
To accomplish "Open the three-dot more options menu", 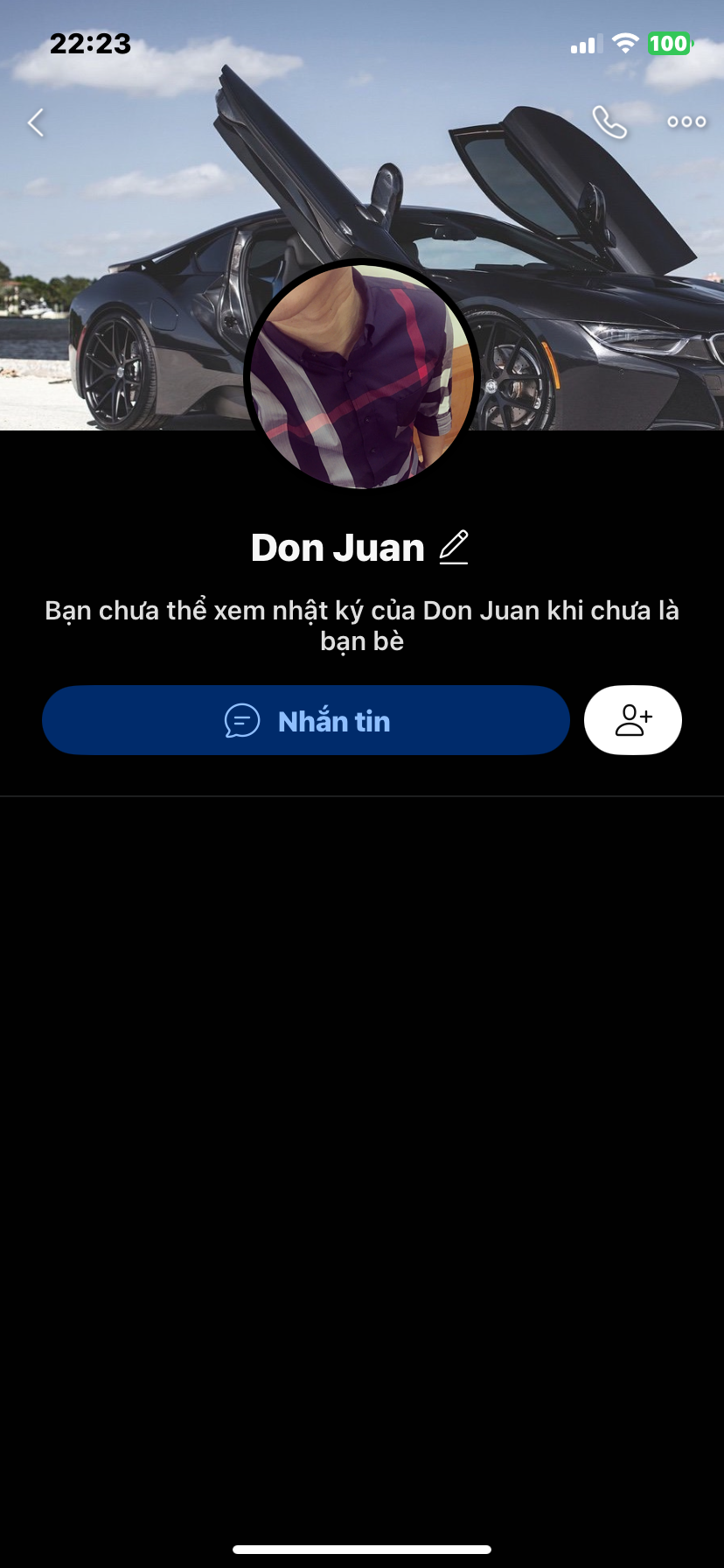I will pos(686,122).
